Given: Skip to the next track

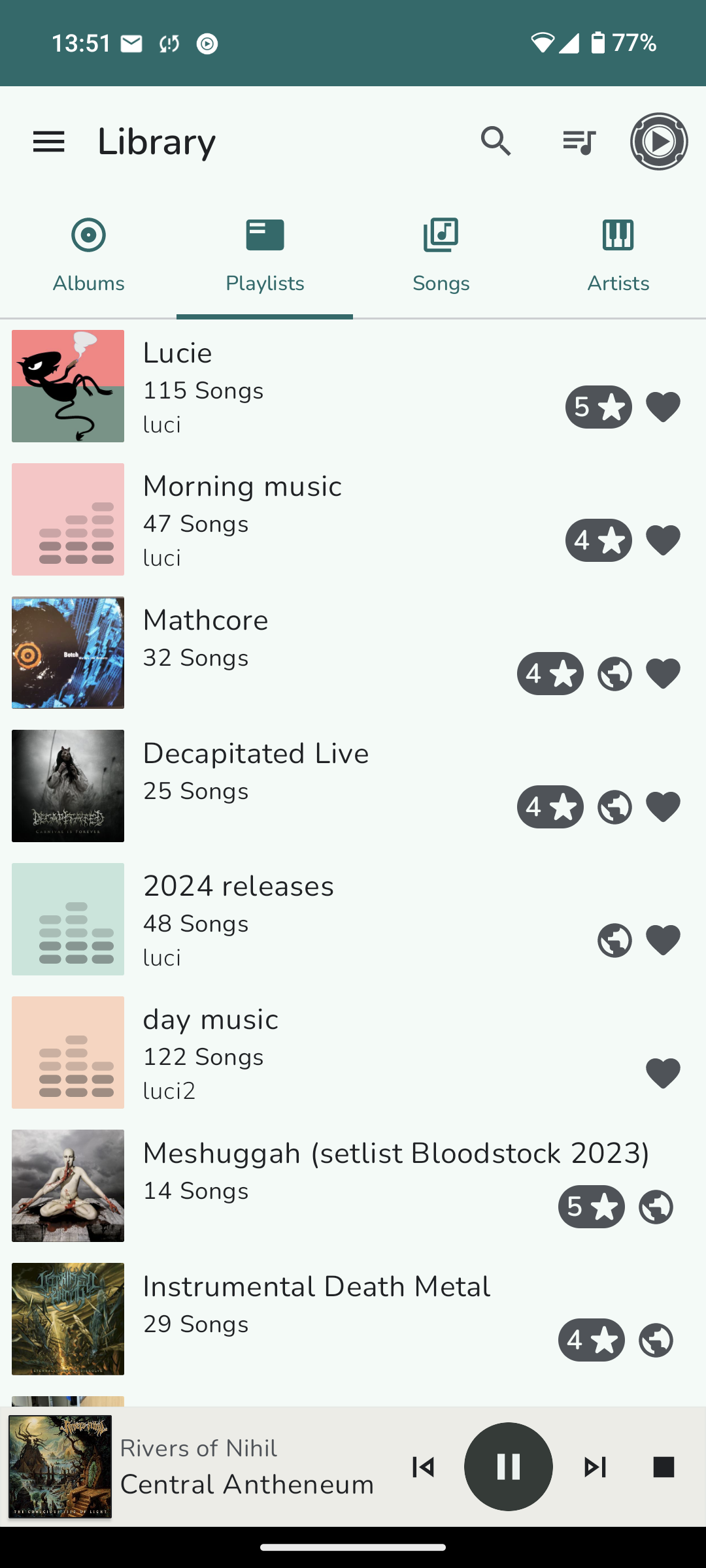Looking at the screenshot, I should (x=595, y=1467).
